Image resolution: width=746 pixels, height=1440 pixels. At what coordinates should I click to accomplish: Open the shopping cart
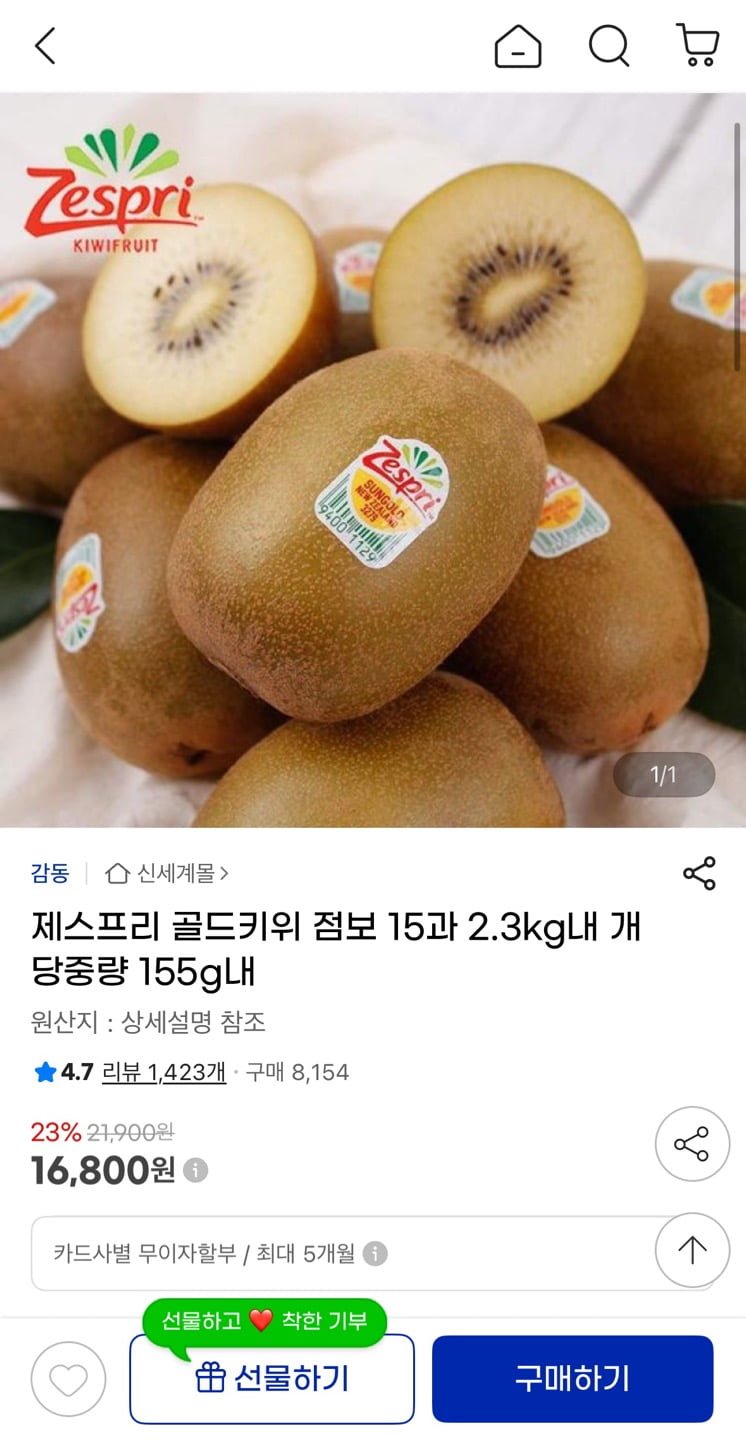click(697, 46)
